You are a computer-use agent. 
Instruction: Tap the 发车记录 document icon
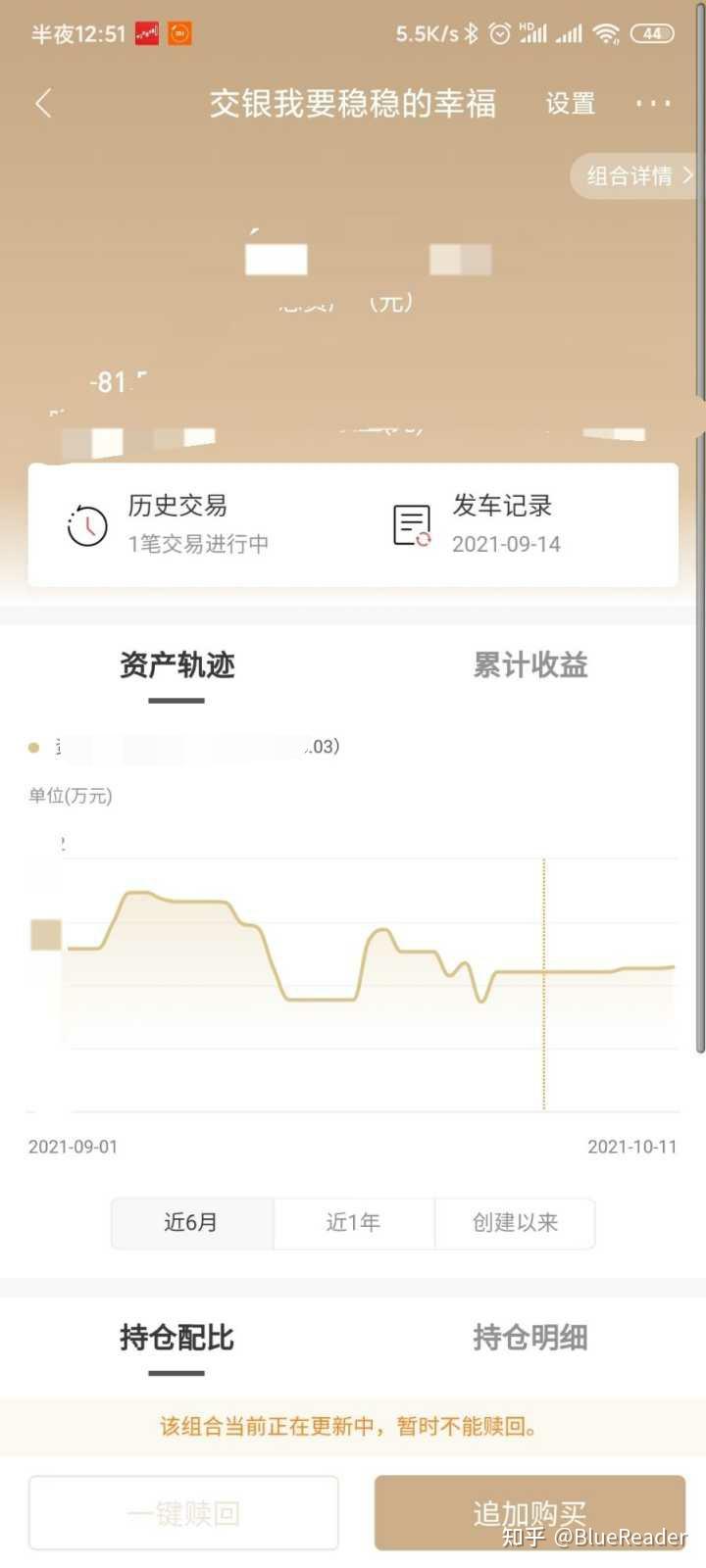[x=411, y=524]
